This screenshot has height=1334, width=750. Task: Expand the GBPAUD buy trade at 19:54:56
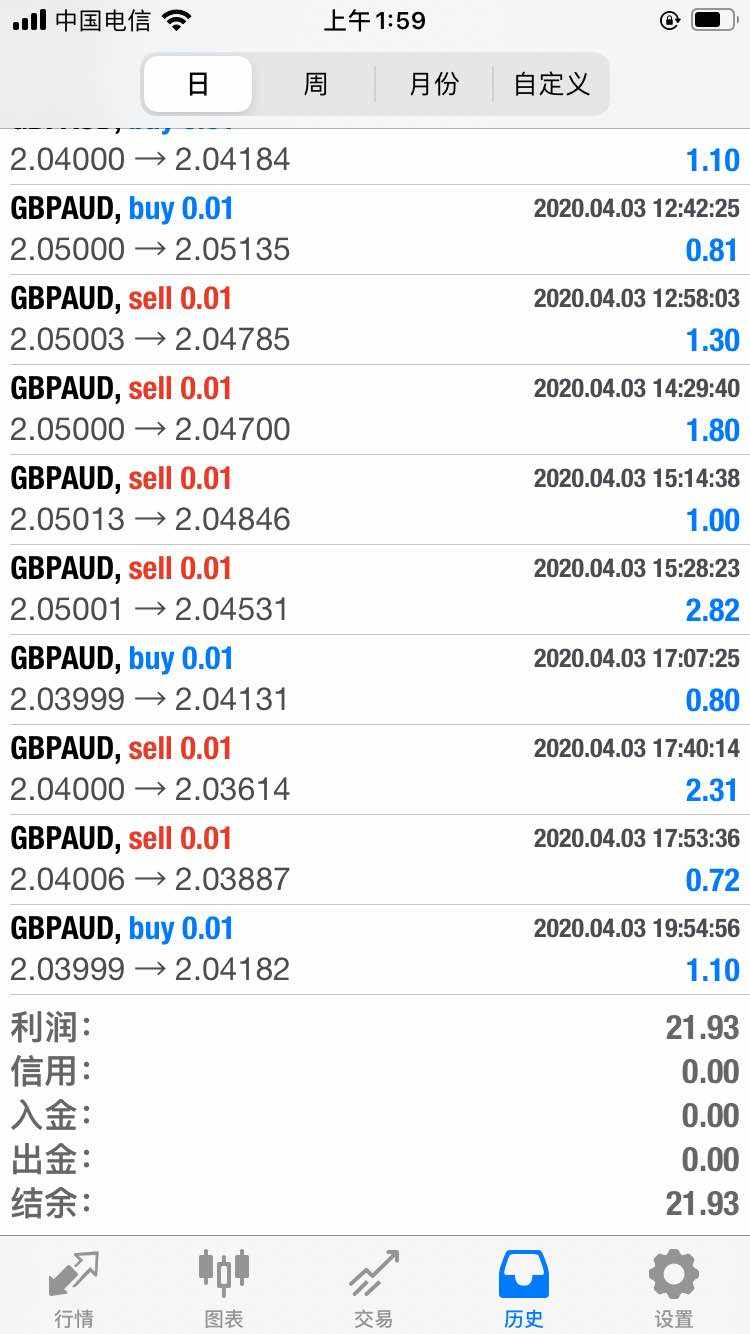click(x=375, y=949)
